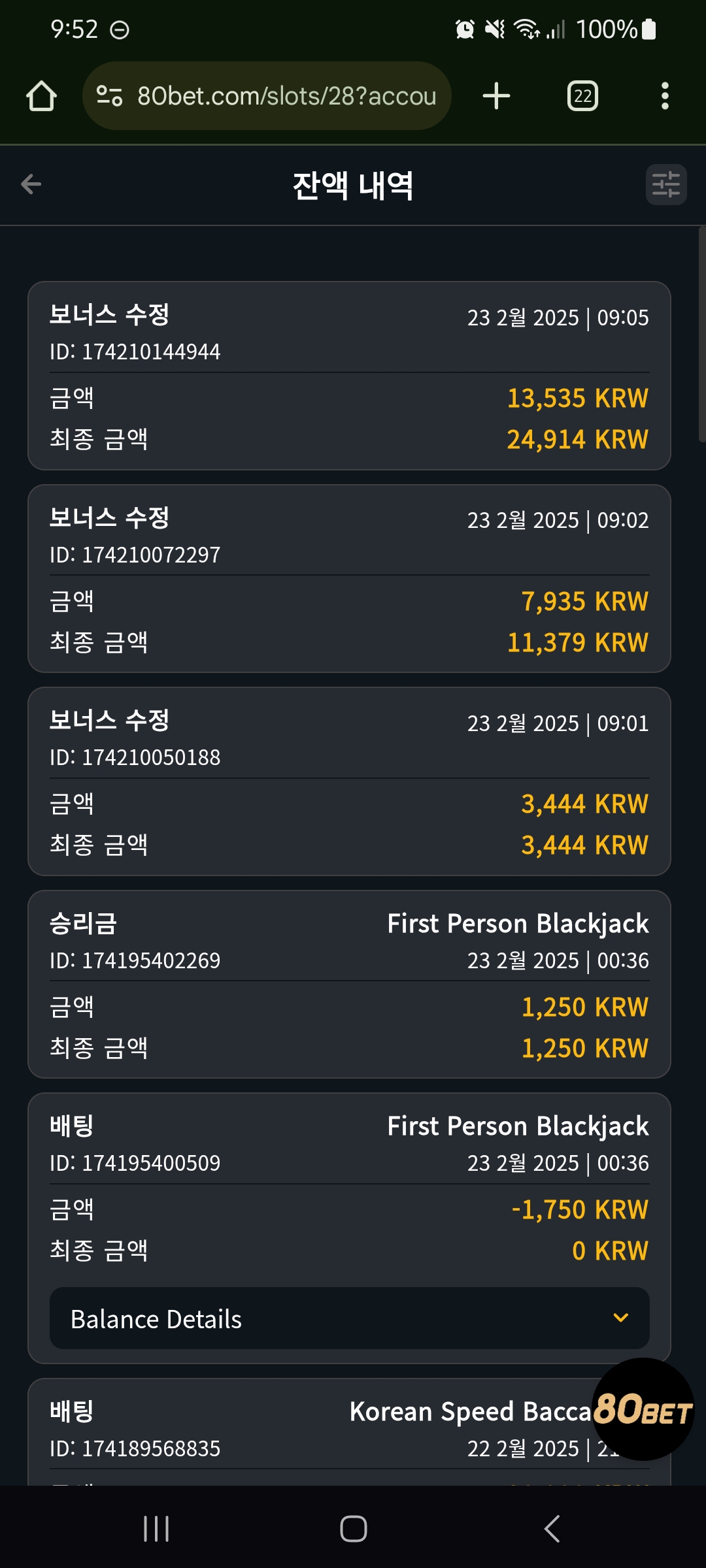Tap the browser home icon
This screenshot has height=1568, width=706.
click(41, 96)
